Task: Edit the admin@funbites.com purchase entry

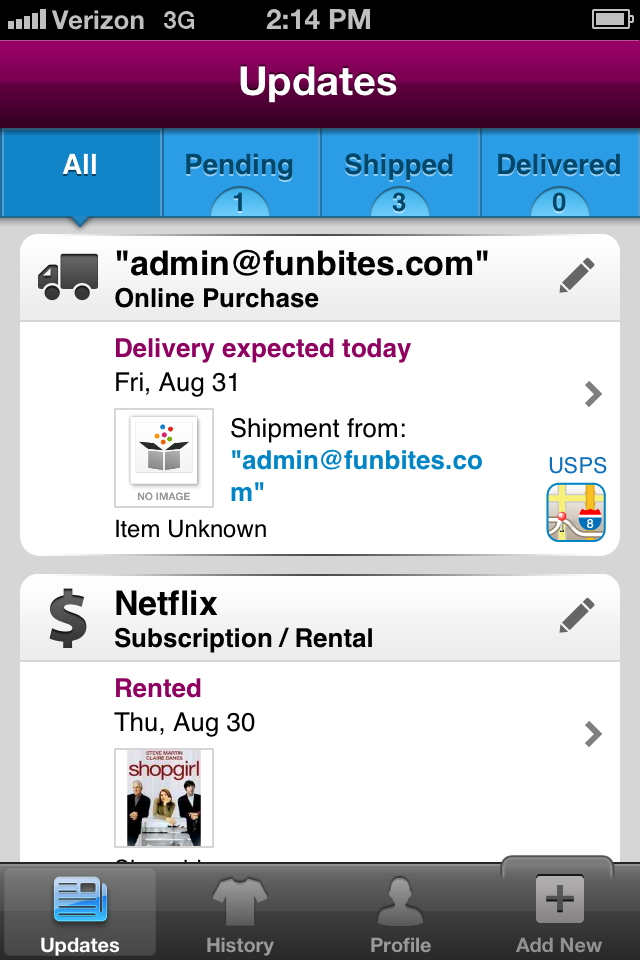Action: (x=577, y=276)
